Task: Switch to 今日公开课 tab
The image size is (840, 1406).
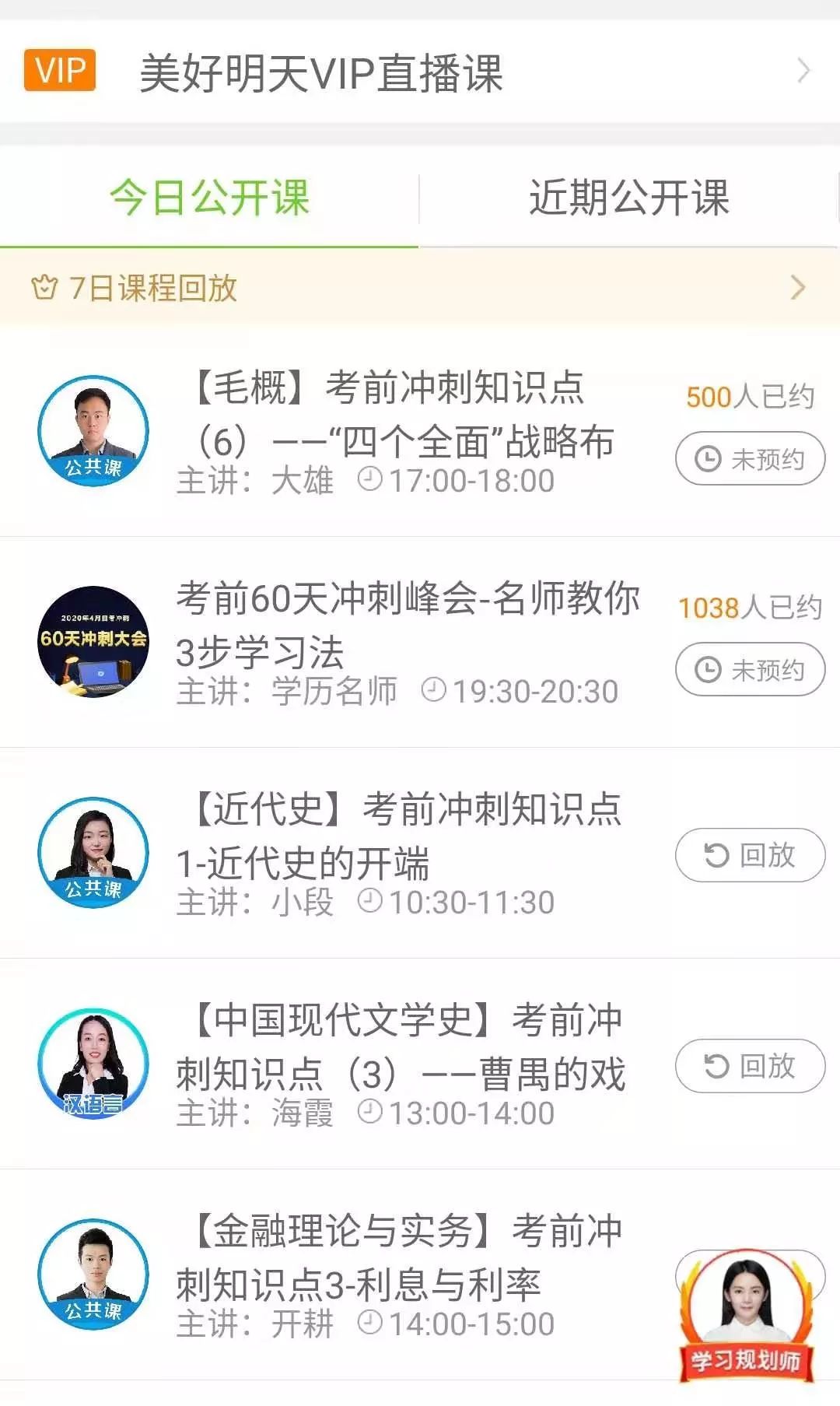Action: coord(209,198)
